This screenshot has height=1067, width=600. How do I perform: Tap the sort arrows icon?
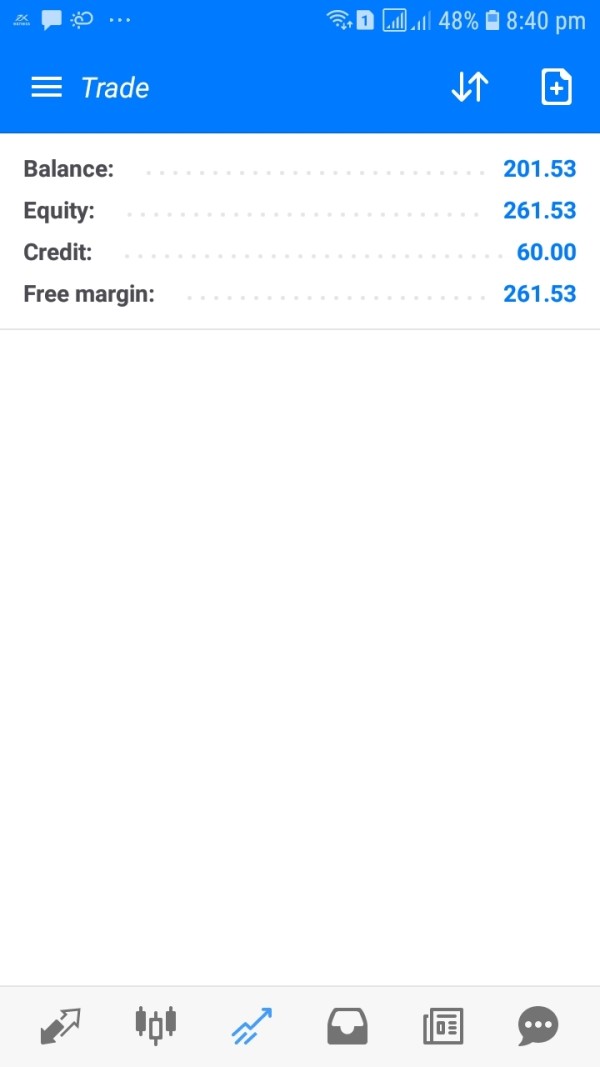coord(470,87)
